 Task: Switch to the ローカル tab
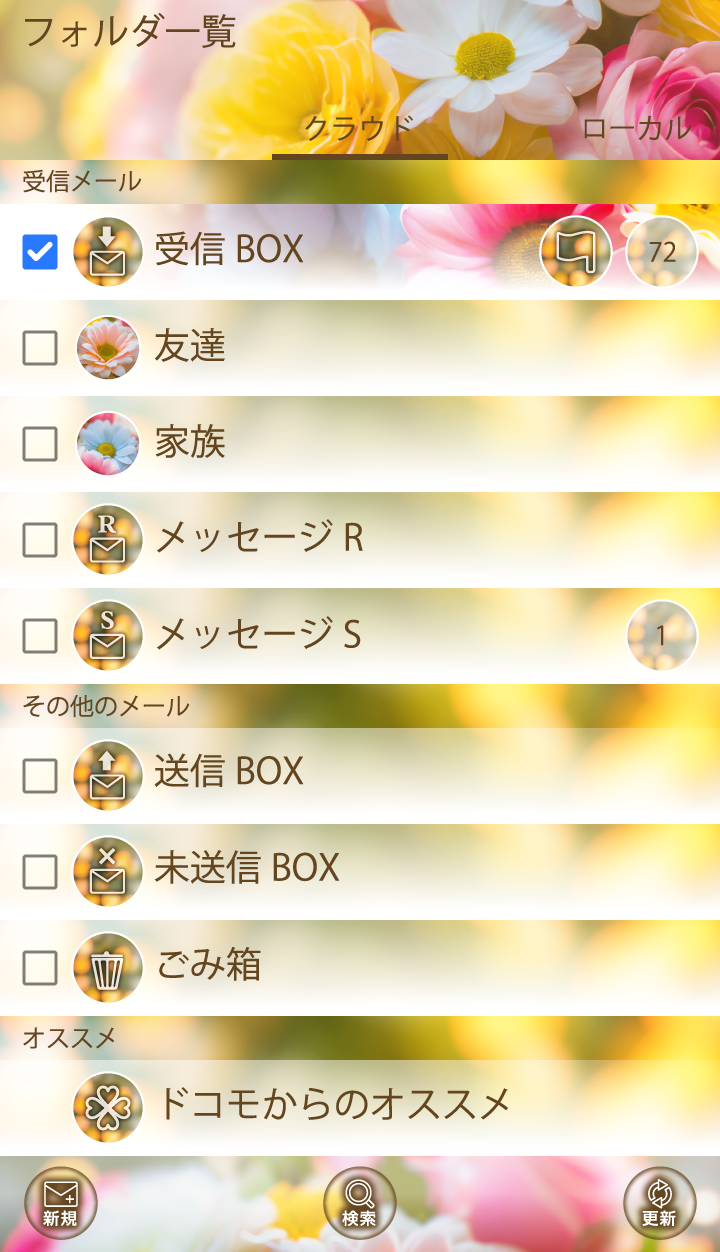[x=636, y=128]
